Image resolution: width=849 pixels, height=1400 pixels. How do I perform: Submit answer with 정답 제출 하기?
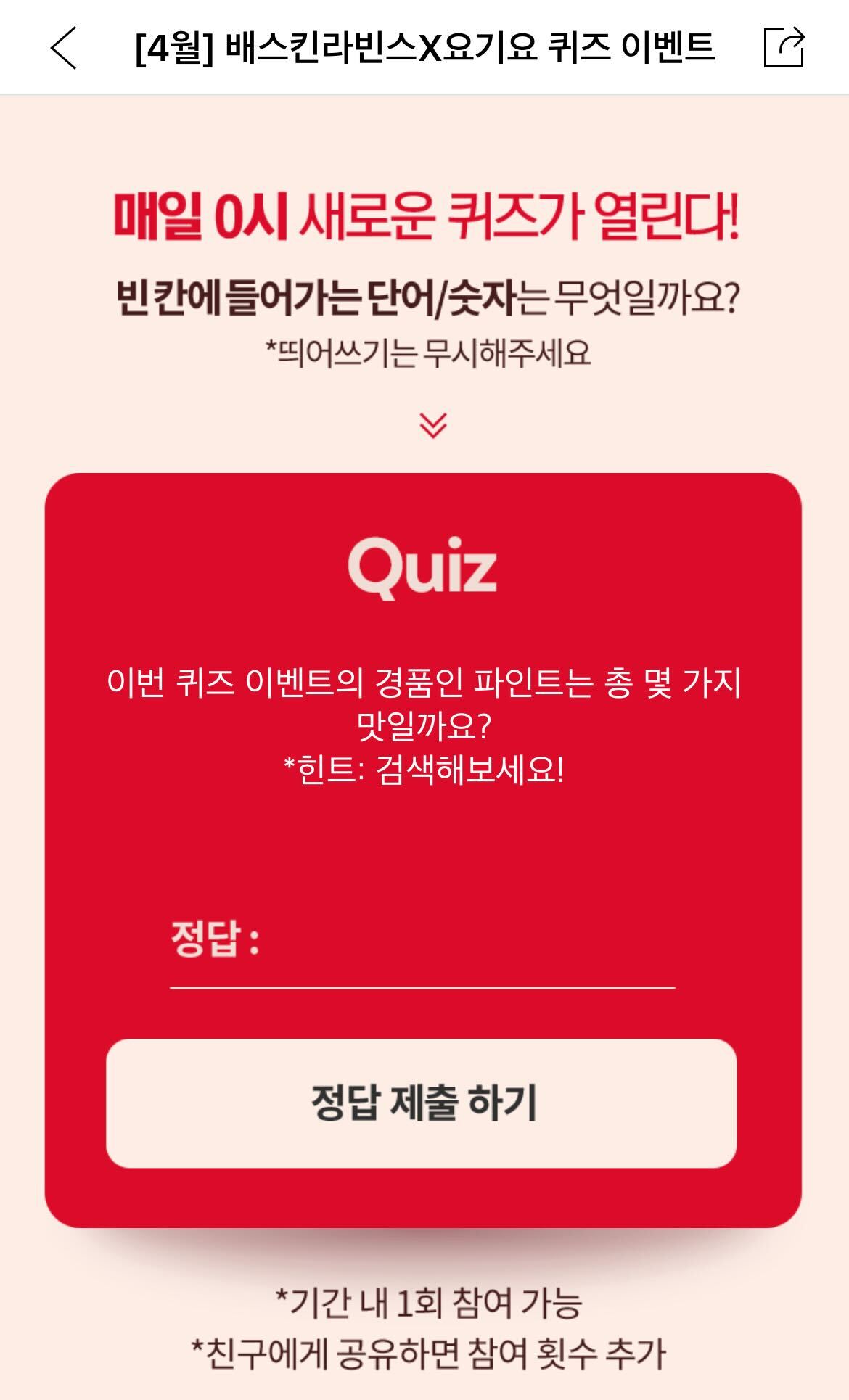pyautogui.click(x=422, y=1103)
